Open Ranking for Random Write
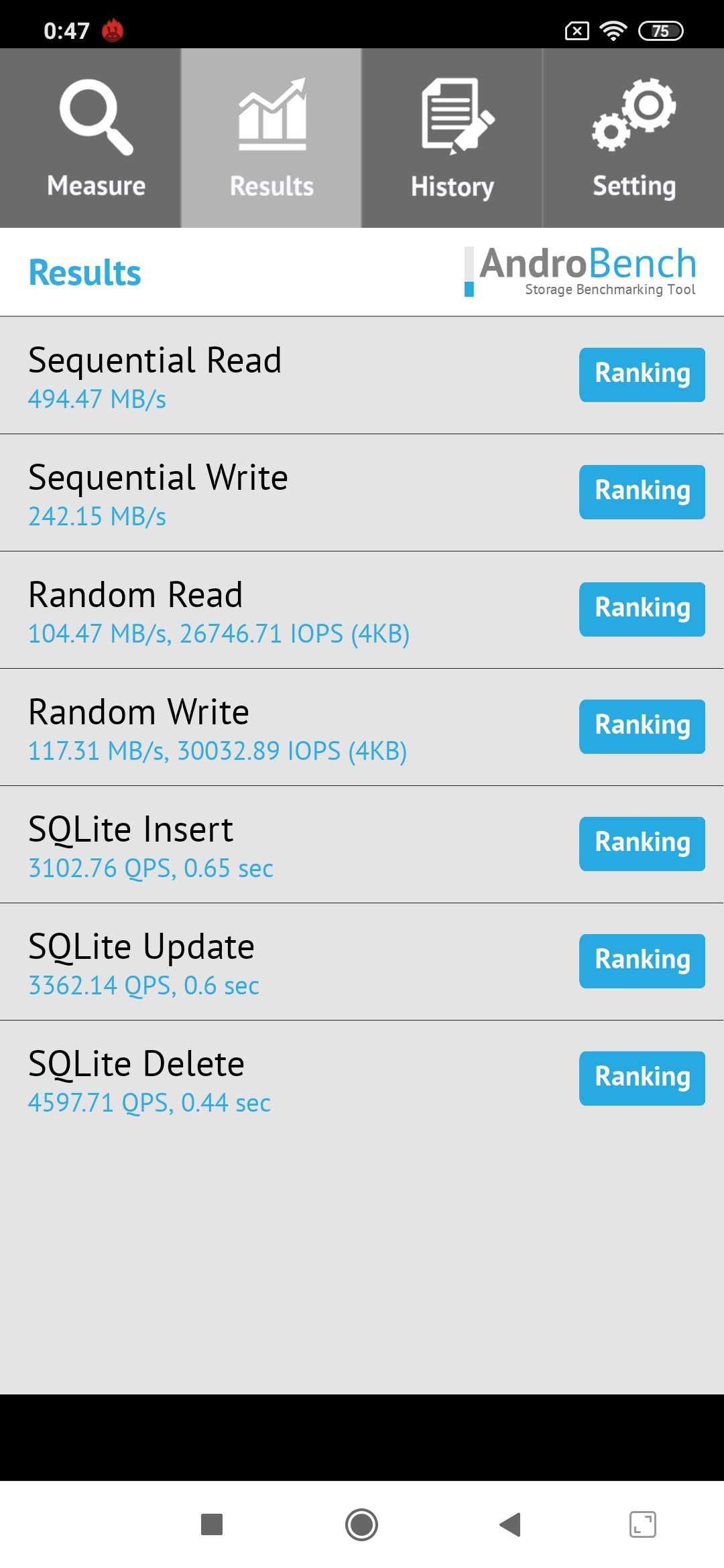724x1568 pixels. pyautogui.click(x=642, y=726)
